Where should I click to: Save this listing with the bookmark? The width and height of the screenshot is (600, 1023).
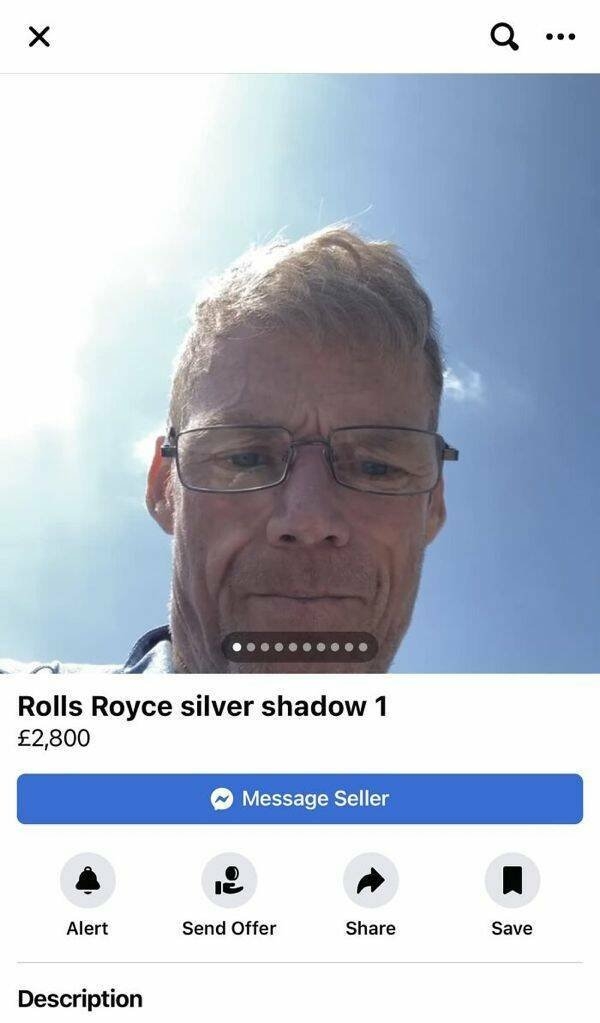coord(512,881)
